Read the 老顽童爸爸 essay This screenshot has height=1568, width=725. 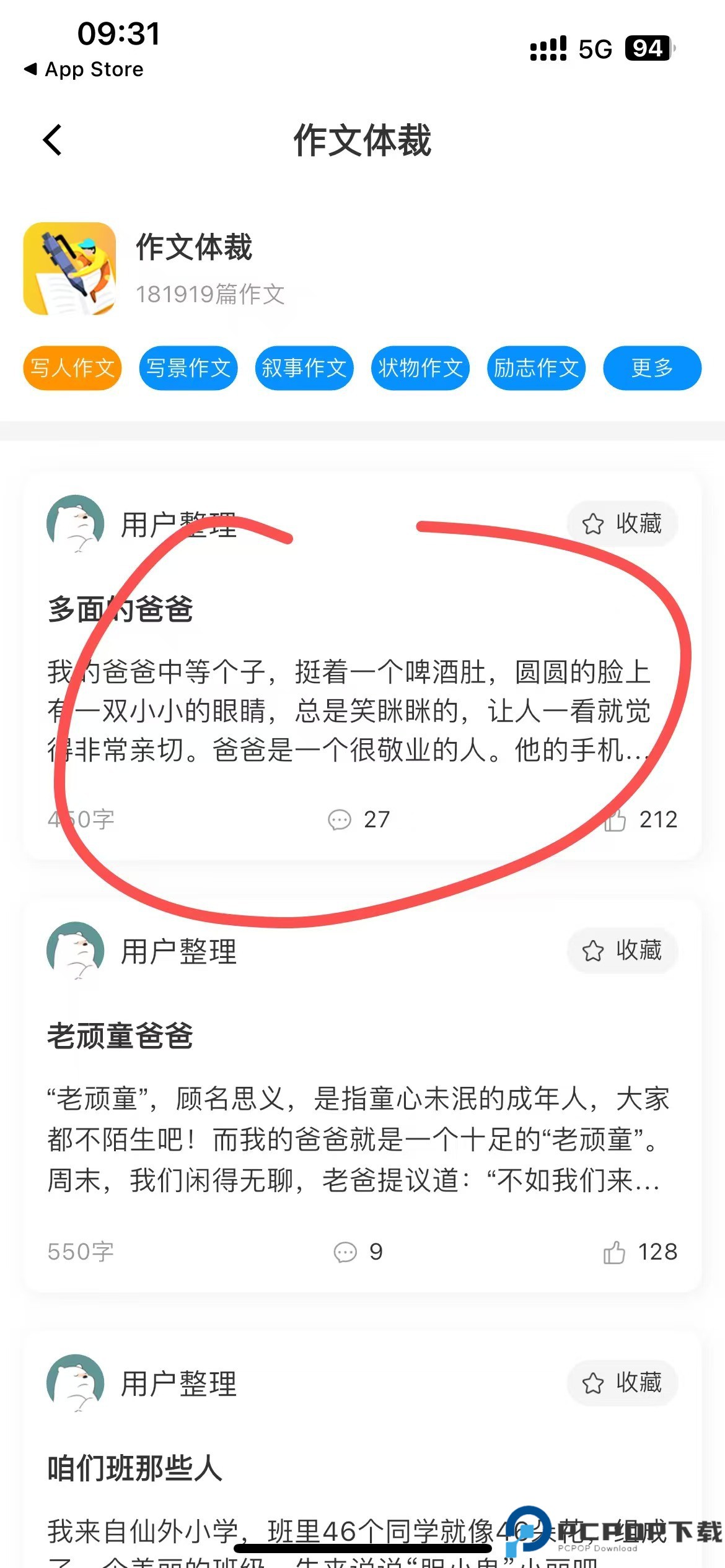coord(120,1035)
